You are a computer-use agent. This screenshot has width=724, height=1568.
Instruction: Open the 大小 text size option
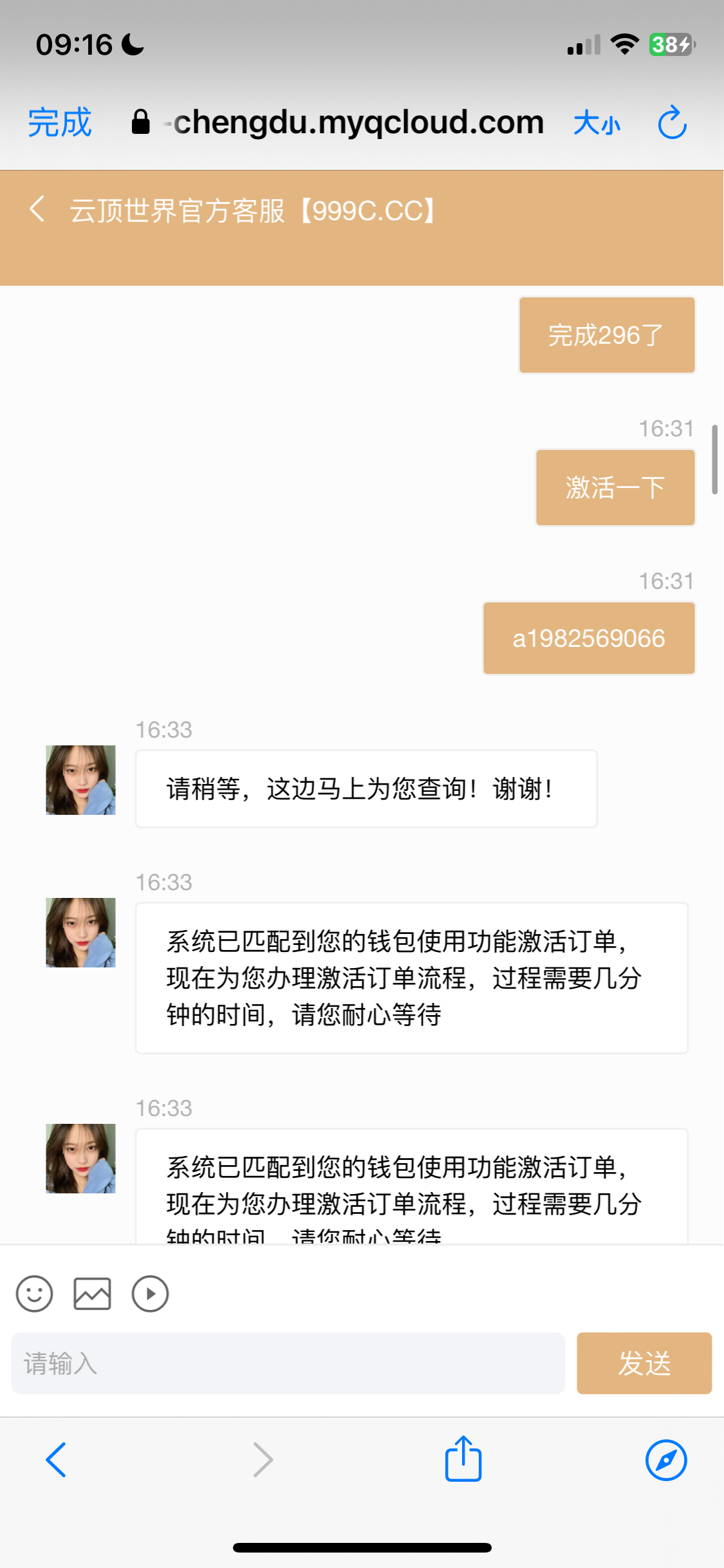(x=597, y=122)
